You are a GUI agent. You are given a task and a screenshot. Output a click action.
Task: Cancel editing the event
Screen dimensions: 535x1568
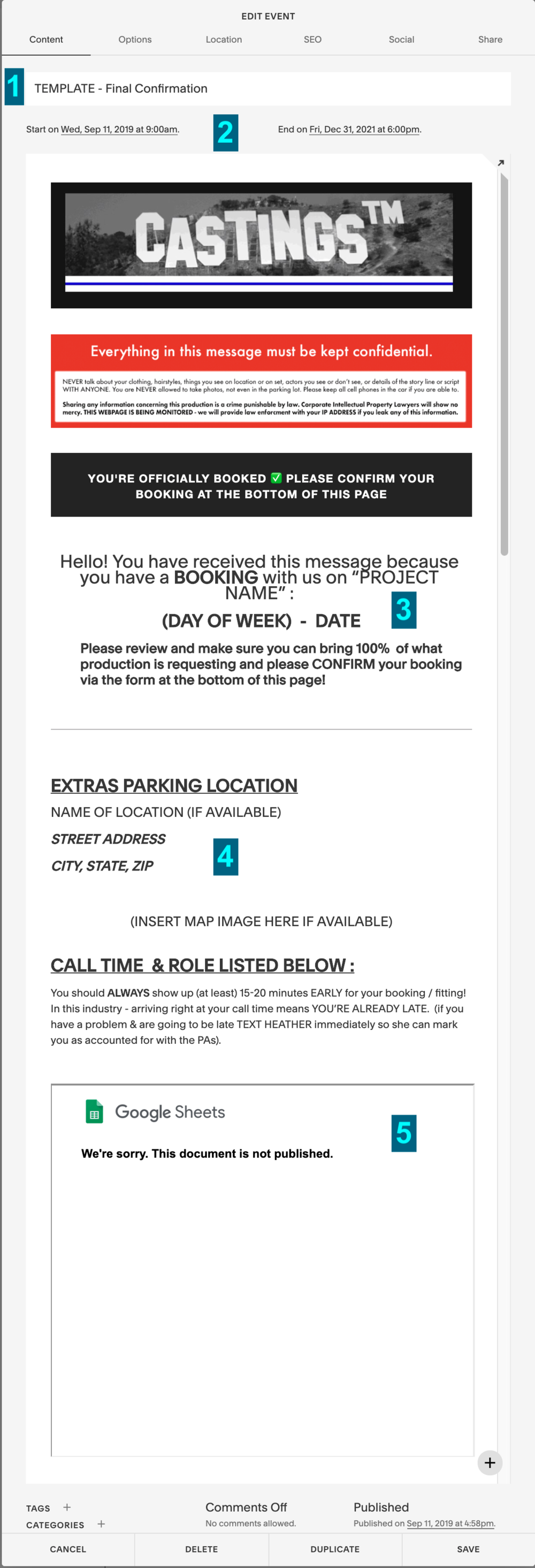coord(67,1549)
